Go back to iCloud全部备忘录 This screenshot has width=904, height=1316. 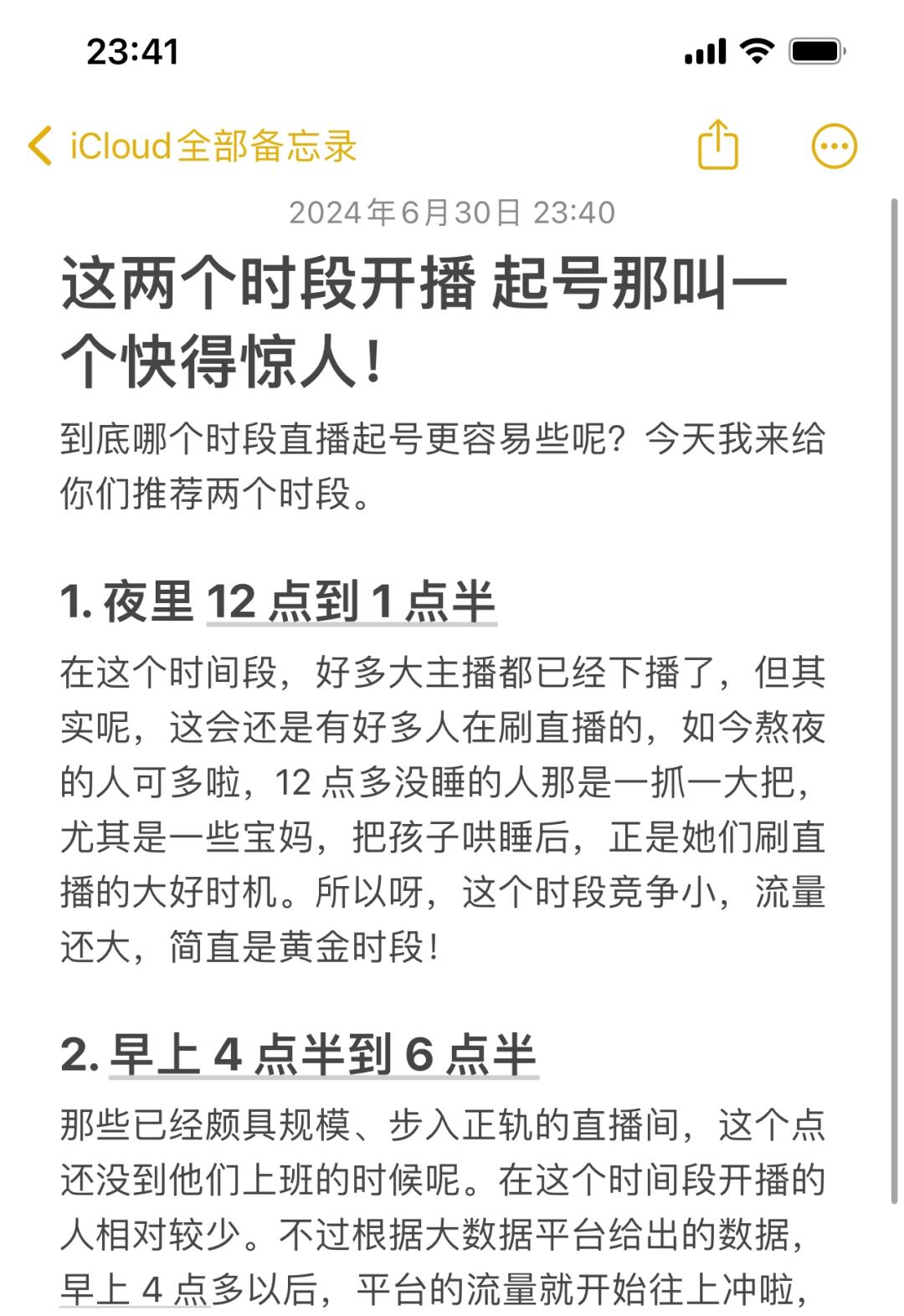(191, 146)
